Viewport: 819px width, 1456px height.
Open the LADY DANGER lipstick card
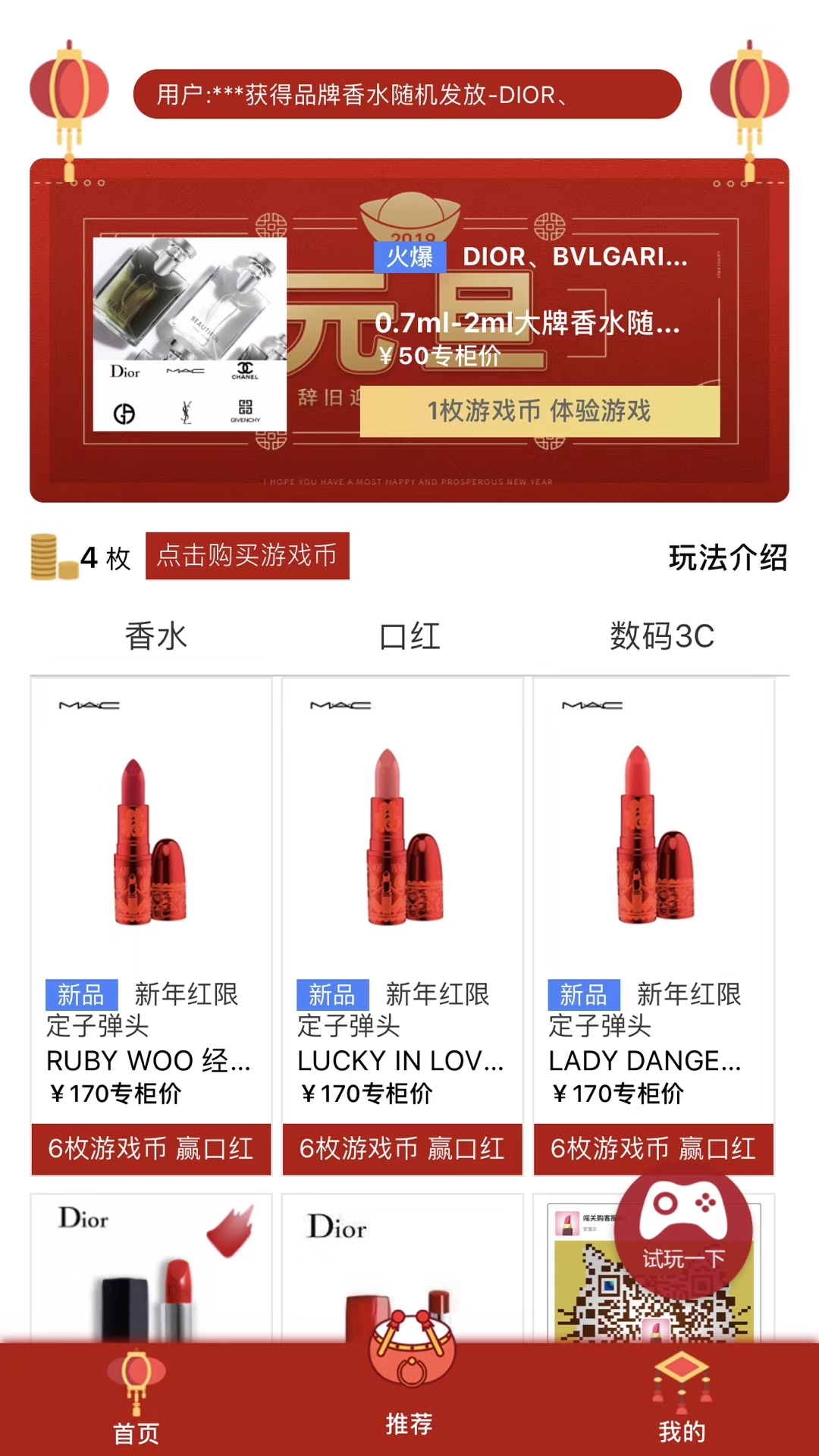[653, 872]
